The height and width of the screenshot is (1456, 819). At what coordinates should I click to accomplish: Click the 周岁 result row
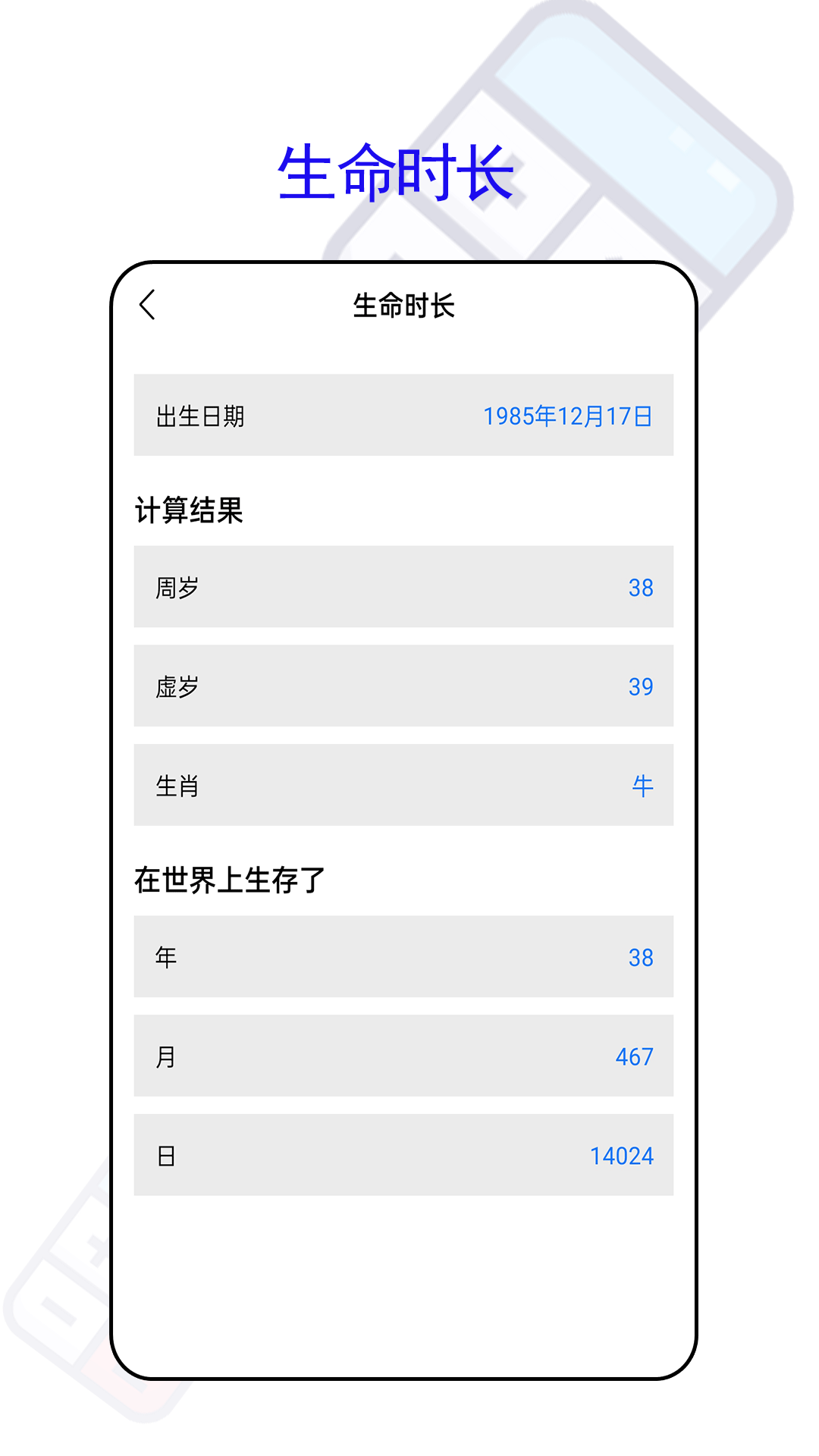tap(403, 588)
